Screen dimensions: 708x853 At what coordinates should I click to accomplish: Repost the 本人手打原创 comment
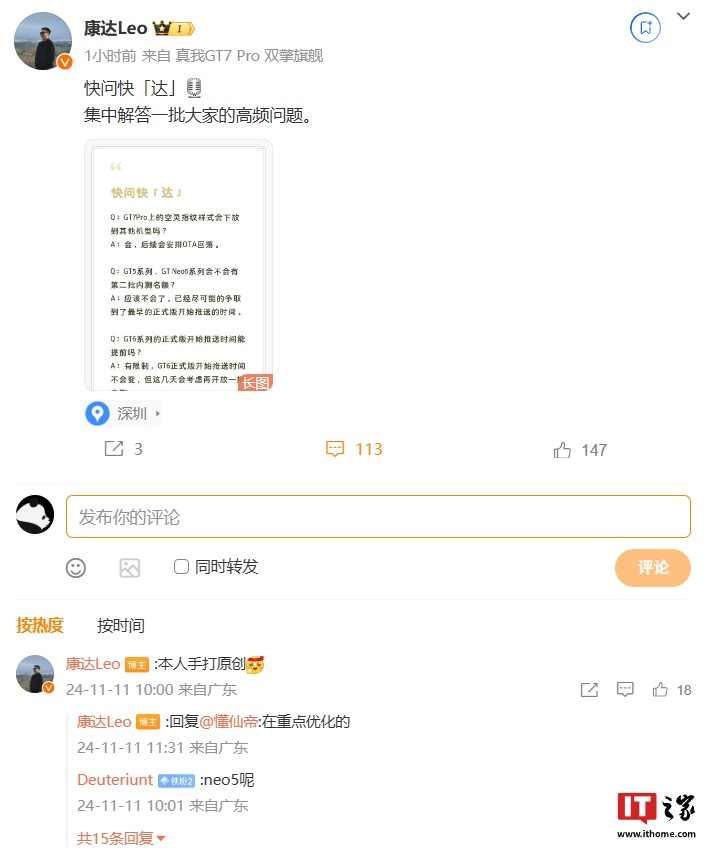(x=589, y=690)
